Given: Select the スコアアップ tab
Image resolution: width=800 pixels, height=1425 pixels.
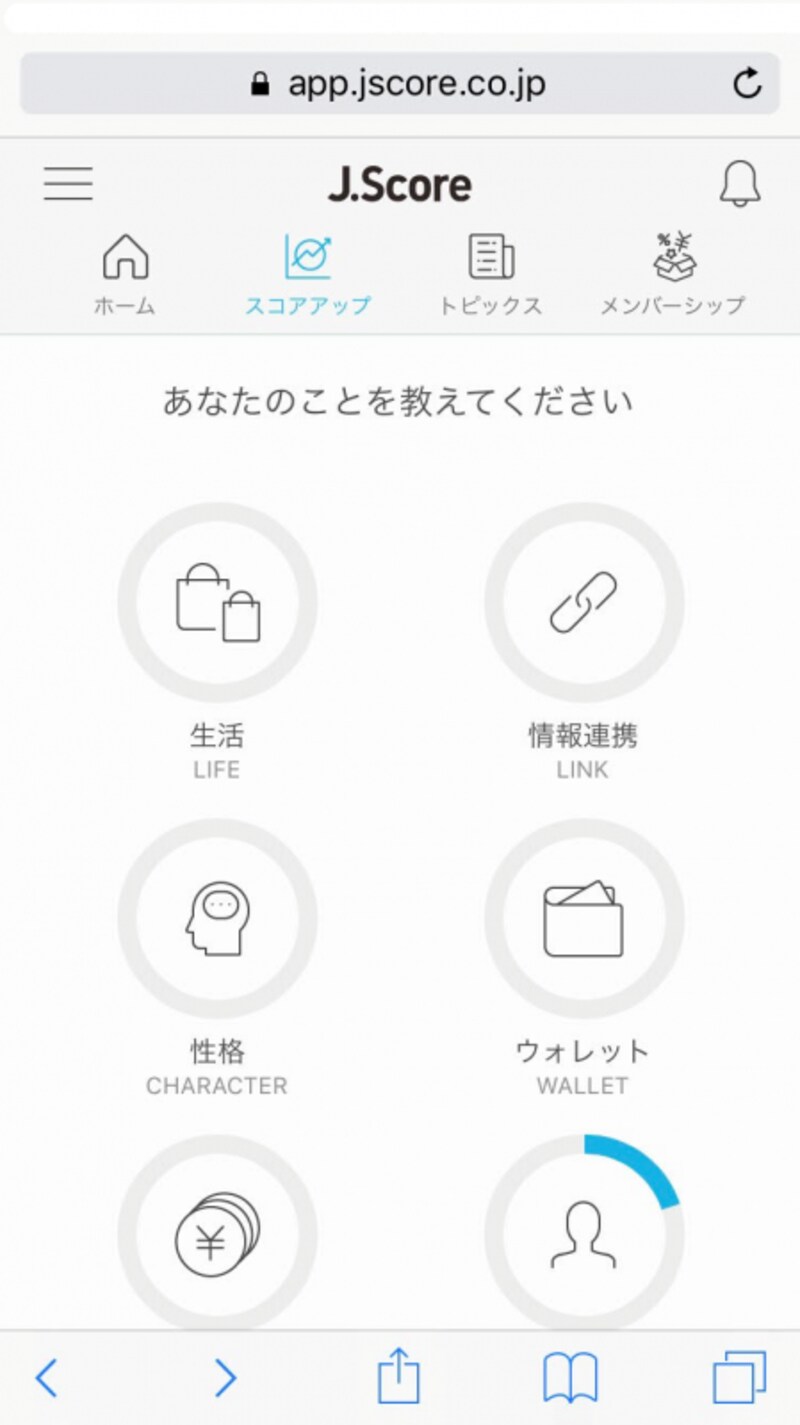Looking at the screenshot, I should tap(307, 275).
